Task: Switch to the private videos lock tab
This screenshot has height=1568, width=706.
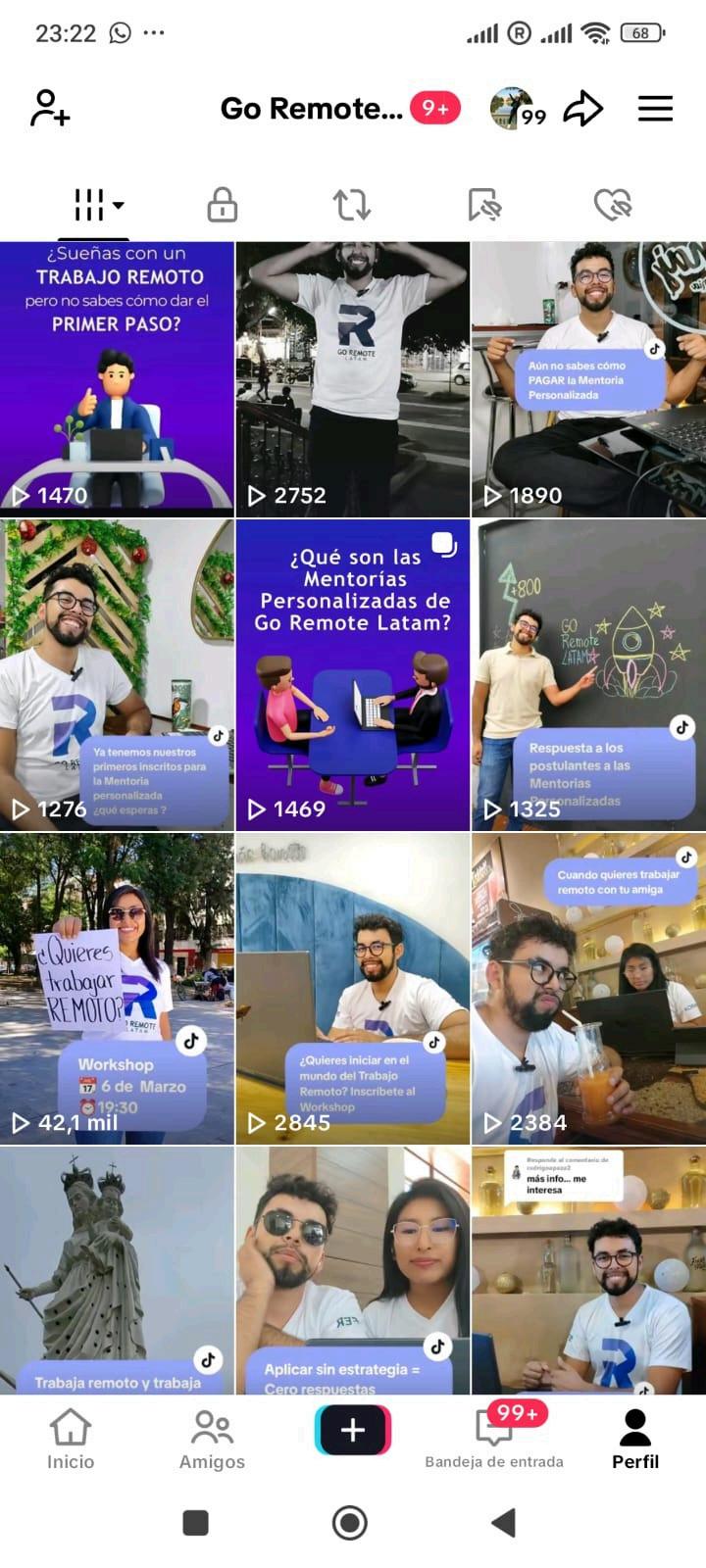Action: click(x=223, y=205)
